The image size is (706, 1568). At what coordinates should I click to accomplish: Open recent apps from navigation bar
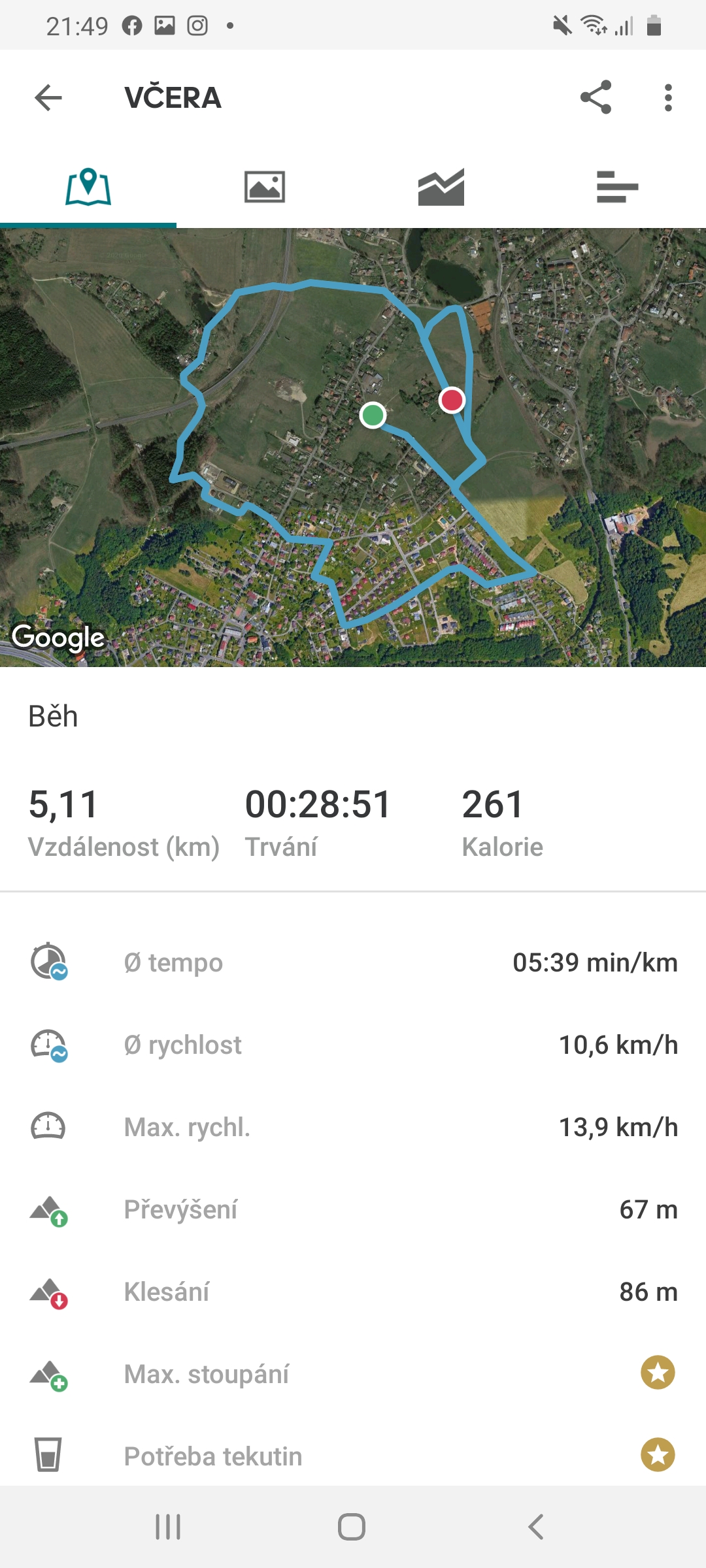point(168,1527)
